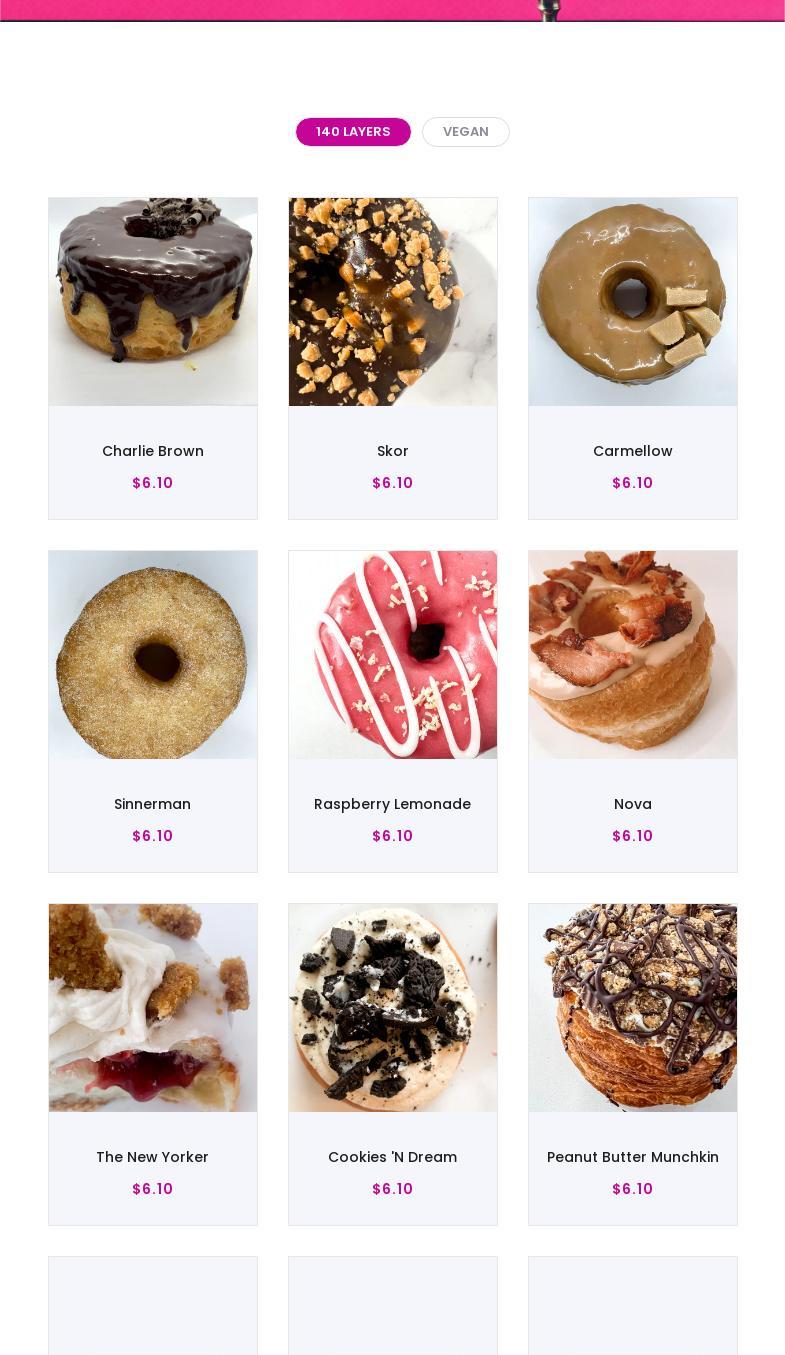Open the Carmellow donut product photo
785x1355 pixels.
tap(632, 301)
